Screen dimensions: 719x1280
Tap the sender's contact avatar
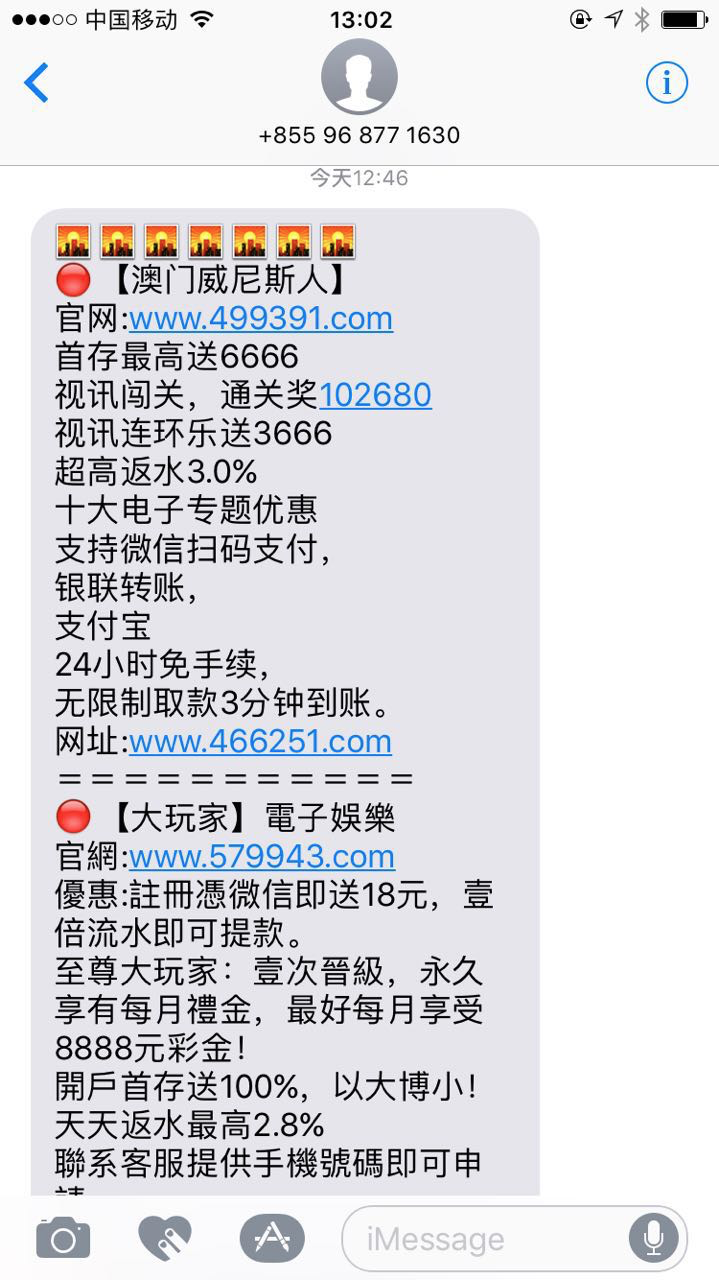click(359, 77)
